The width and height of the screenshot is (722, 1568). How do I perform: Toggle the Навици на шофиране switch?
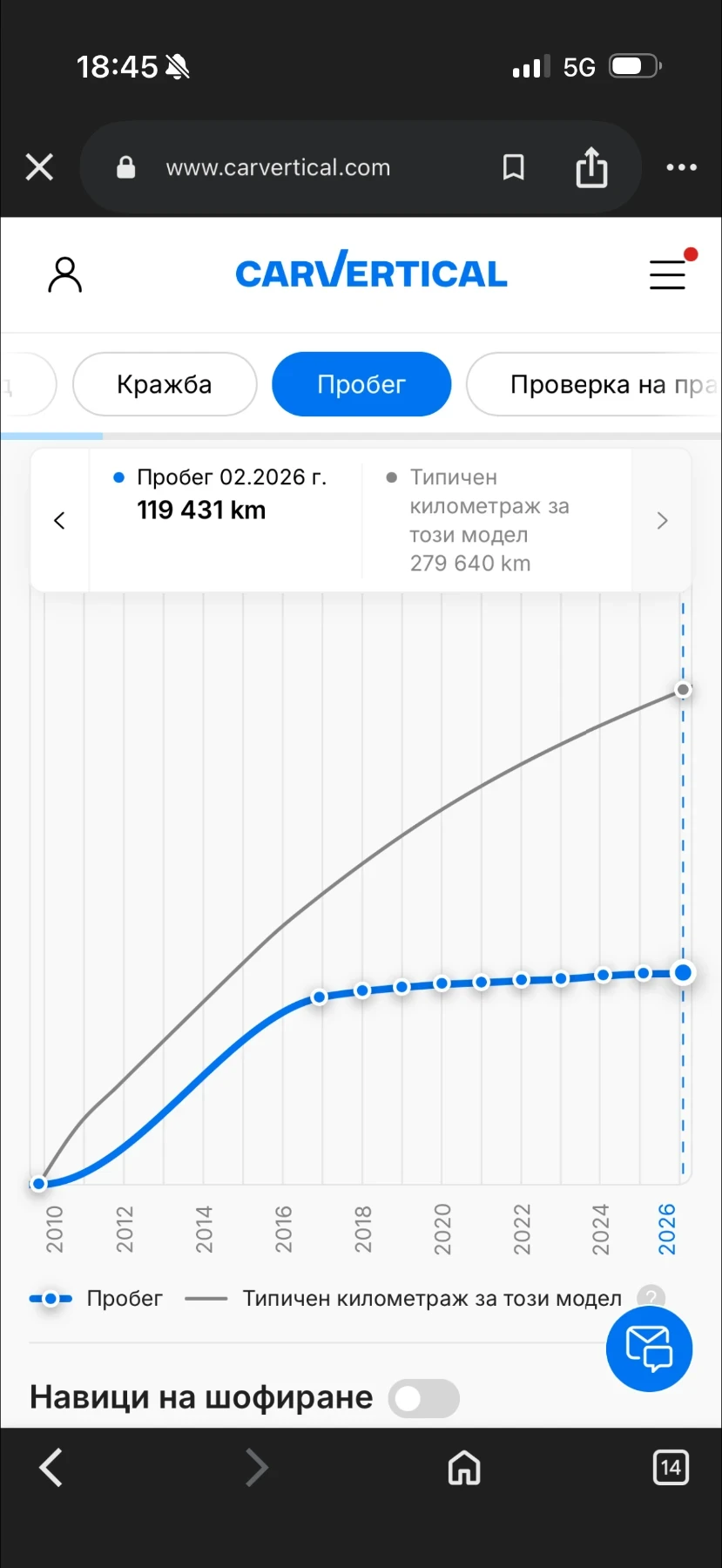point(424,1398)
